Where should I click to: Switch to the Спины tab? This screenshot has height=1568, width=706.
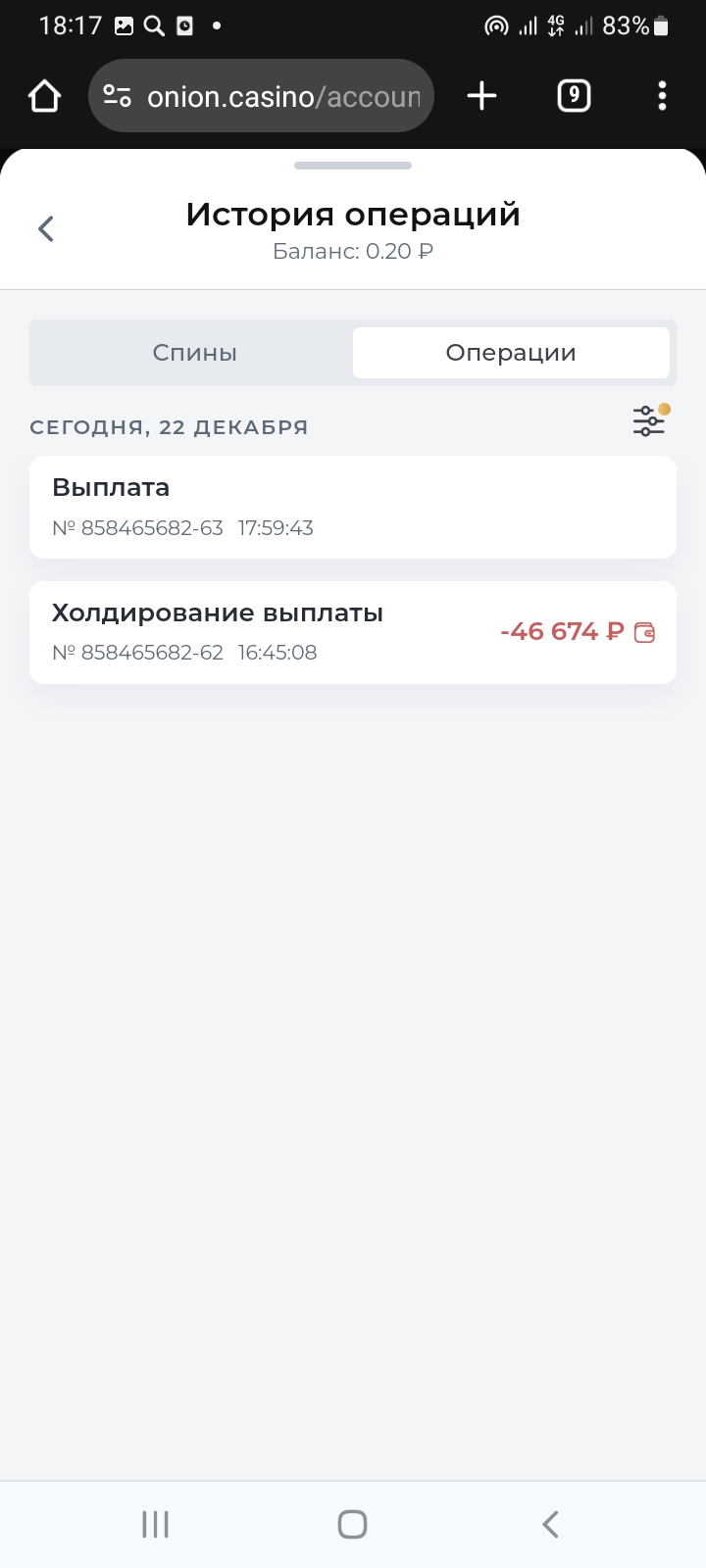[x=194, y=353]
